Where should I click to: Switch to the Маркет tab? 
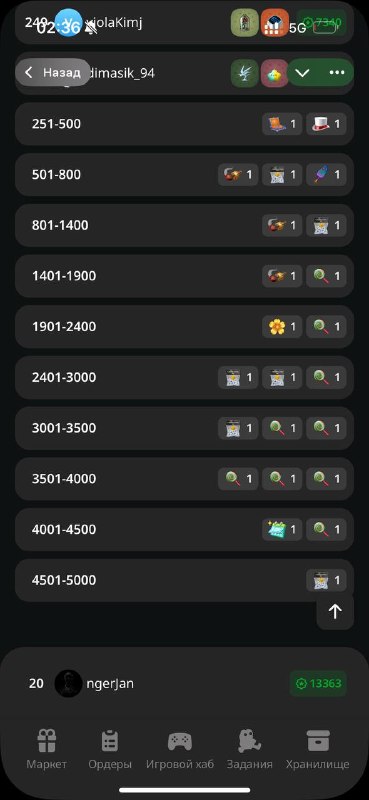46,749
